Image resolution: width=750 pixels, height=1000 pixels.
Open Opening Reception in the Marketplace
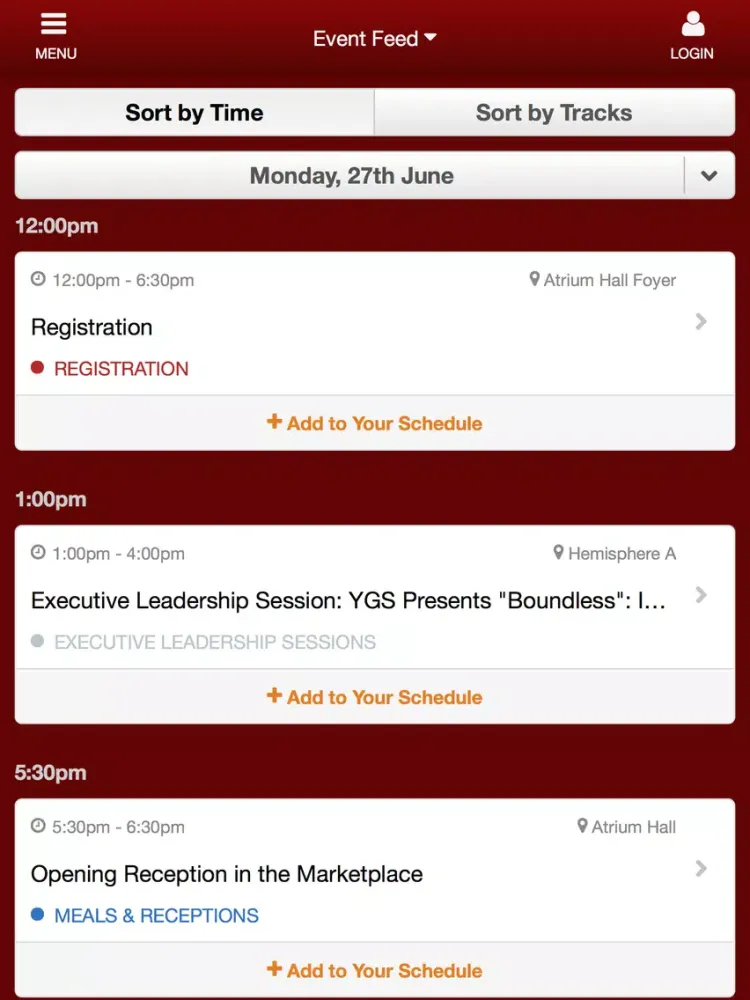click(375, 873)
